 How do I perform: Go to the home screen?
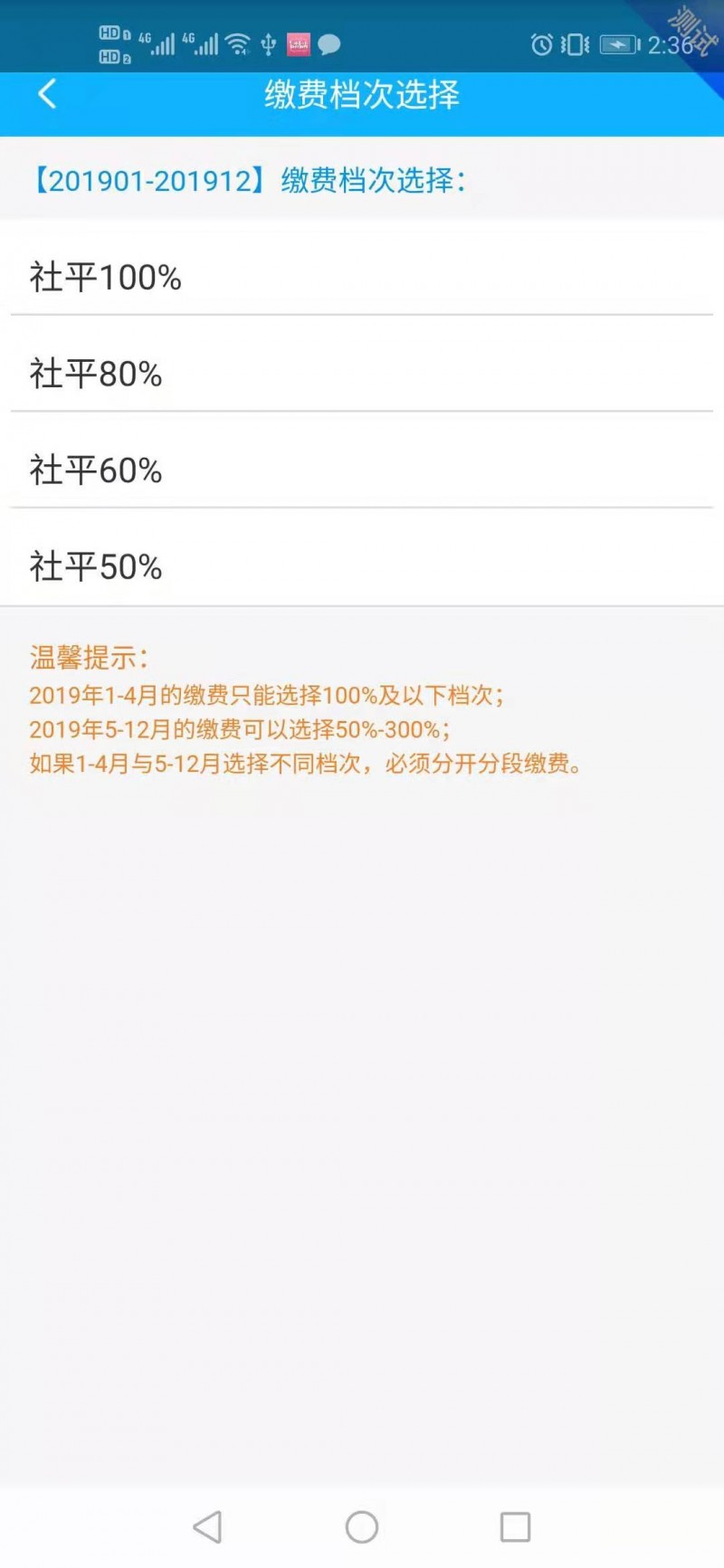pos(362,1527)
